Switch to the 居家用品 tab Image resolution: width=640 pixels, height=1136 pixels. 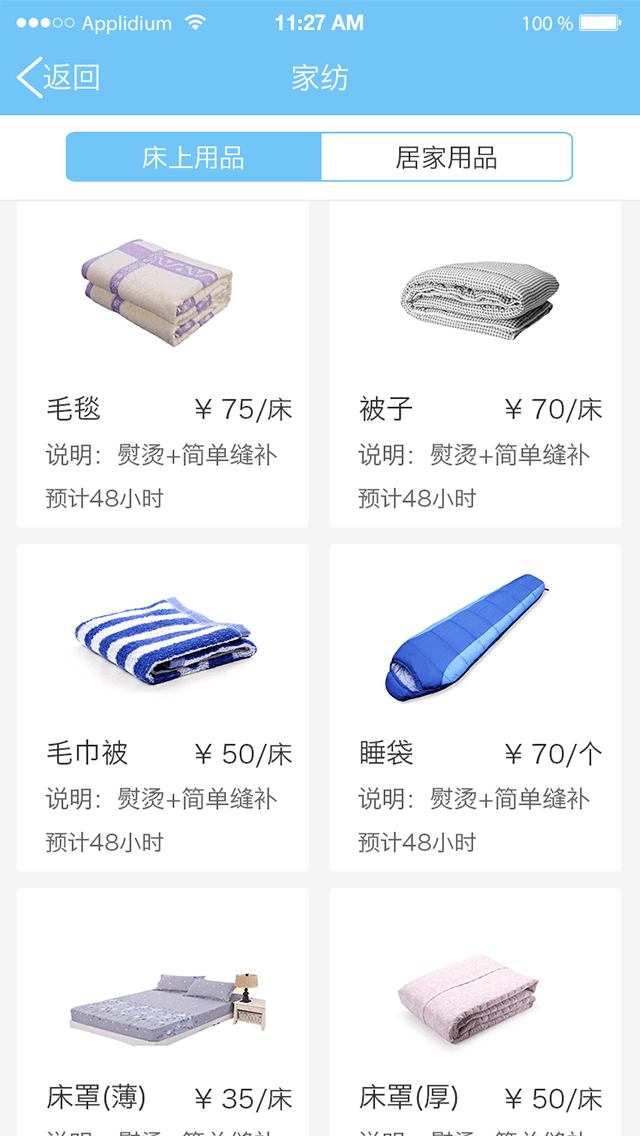446,156
